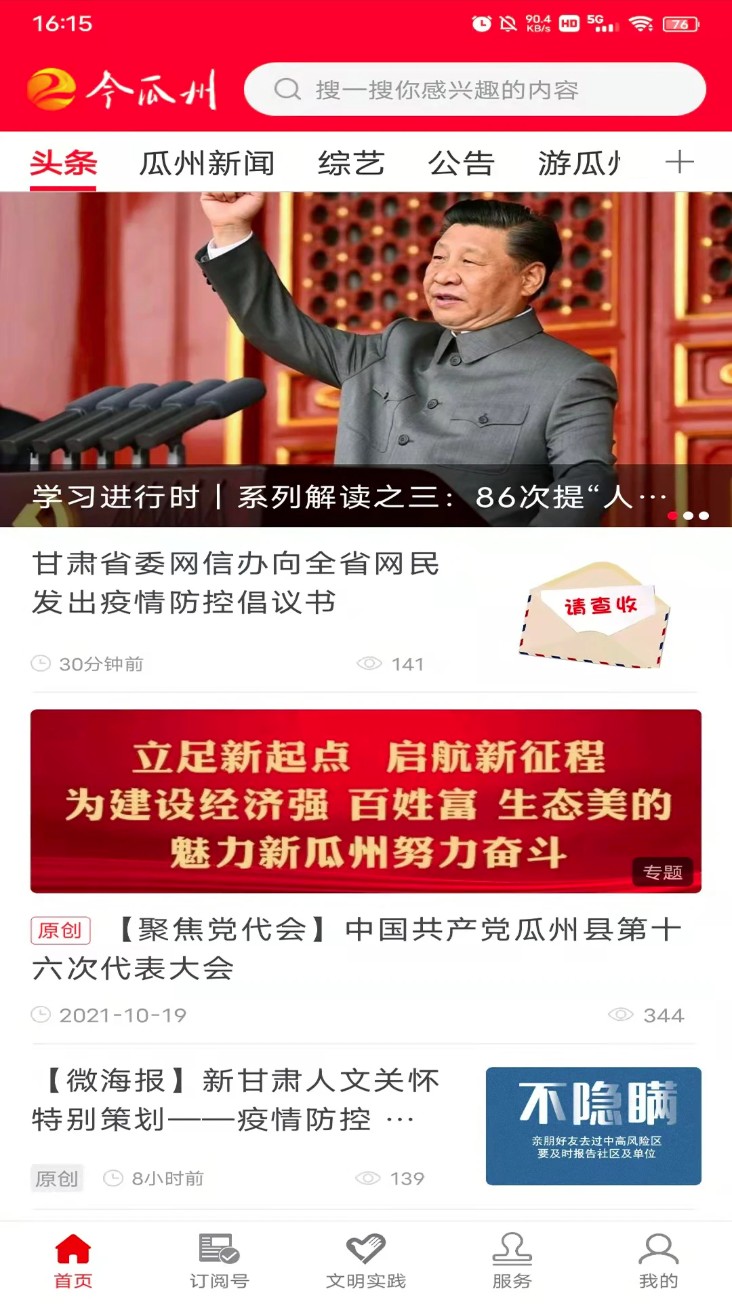Tap the 专题 label on the red banner
Image resolution: width=732 pixels, height=1304 pixels.
click(664, 872)
